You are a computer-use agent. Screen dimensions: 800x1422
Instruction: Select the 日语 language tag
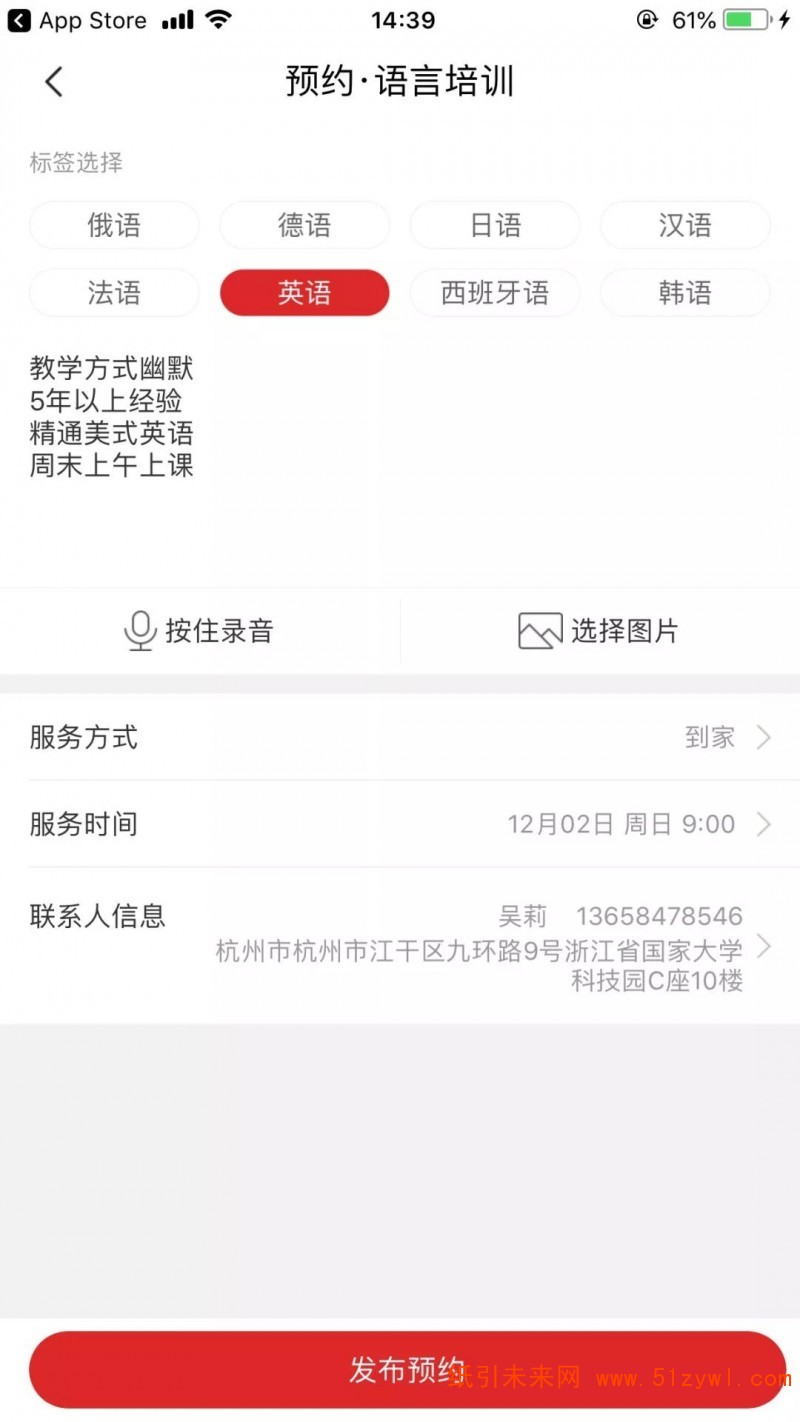tap(494, 225)
